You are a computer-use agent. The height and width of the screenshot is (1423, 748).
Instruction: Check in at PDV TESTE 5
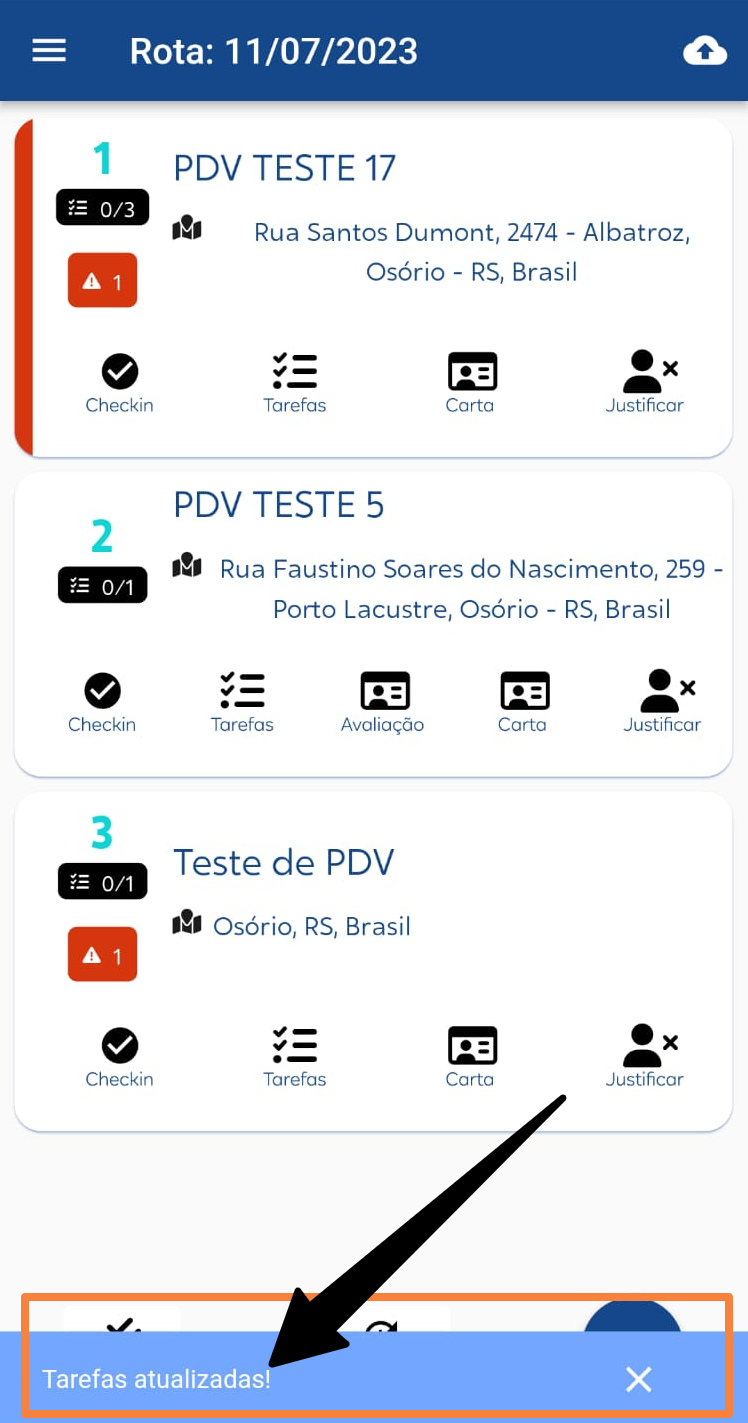pos(102,703)
